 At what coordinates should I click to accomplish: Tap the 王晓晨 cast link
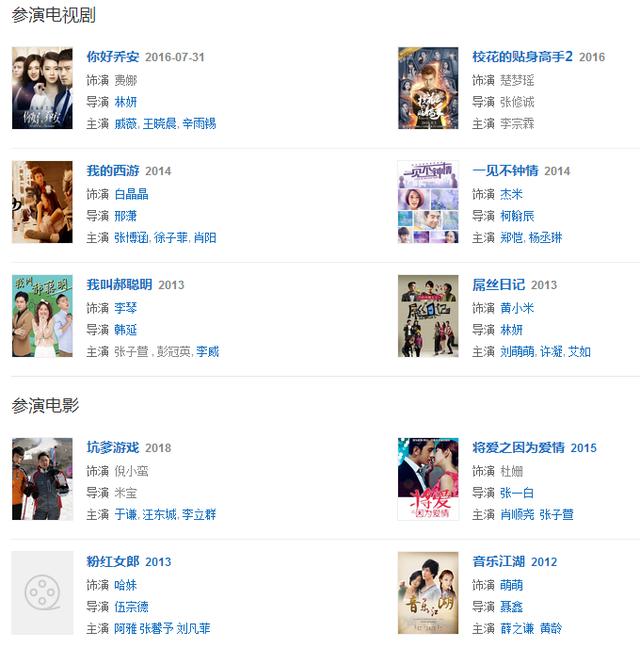(160, 124)
